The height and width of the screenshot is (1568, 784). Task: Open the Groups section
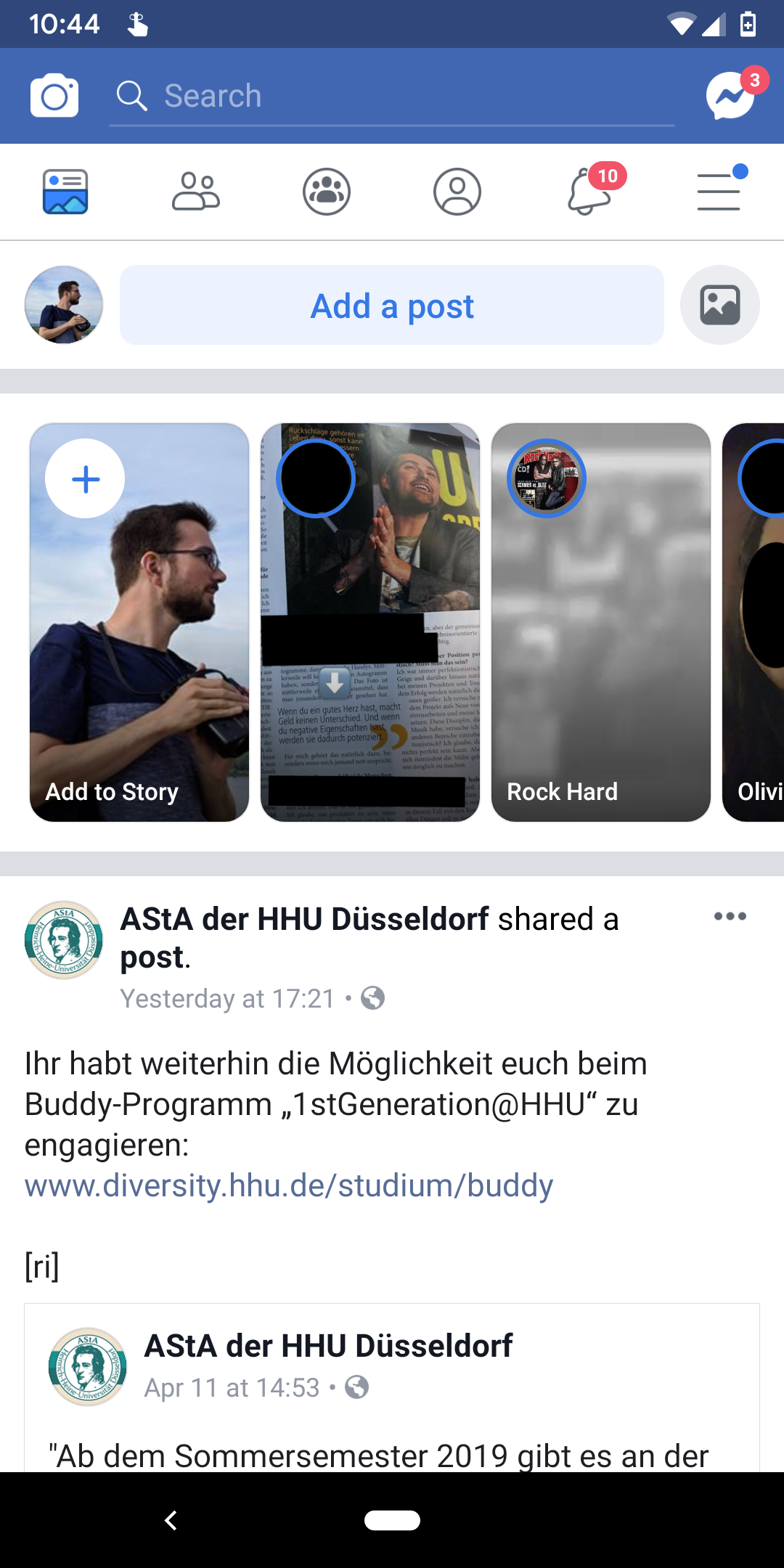point(327,191)
